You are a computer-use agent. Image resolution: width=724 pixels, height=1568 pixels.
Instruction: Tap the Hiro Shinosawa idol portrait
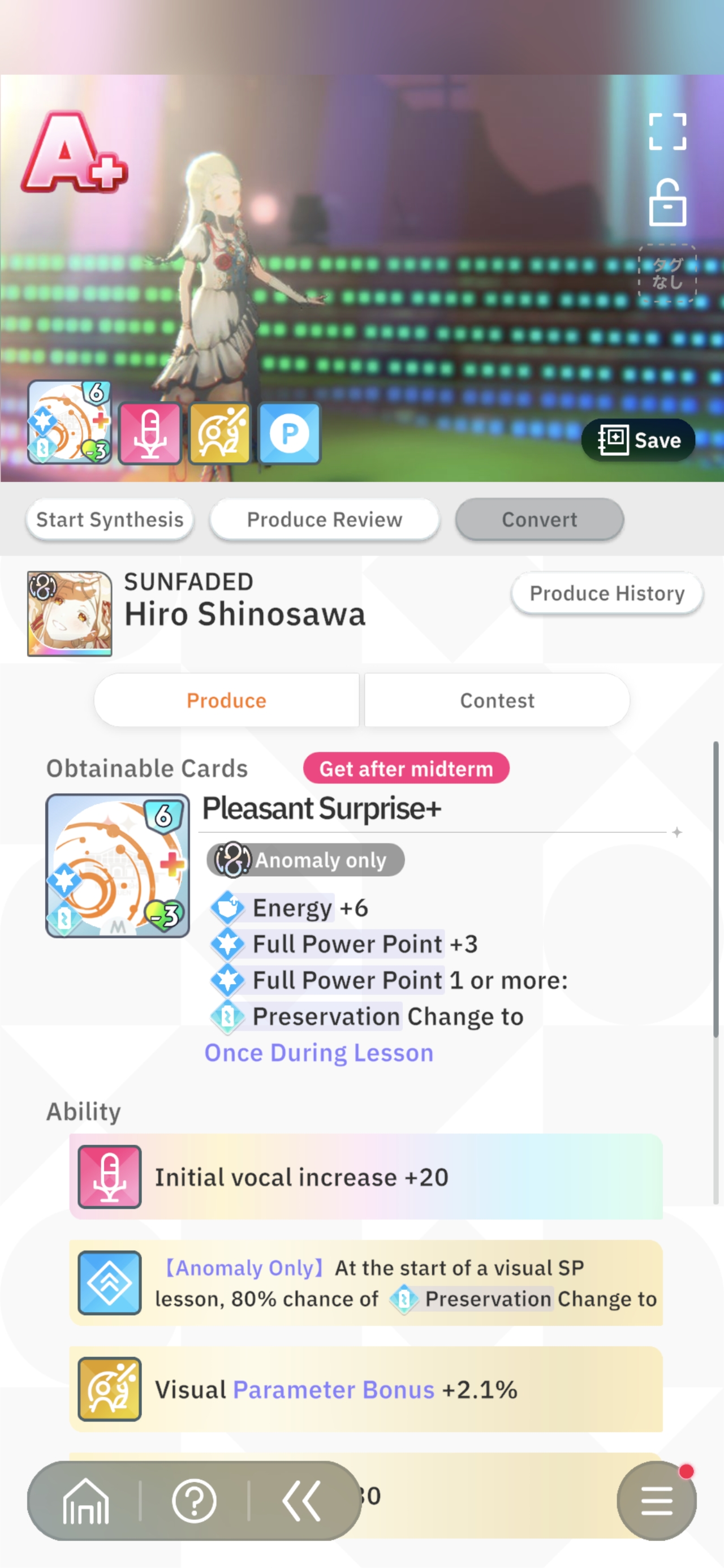click(70, 613)
